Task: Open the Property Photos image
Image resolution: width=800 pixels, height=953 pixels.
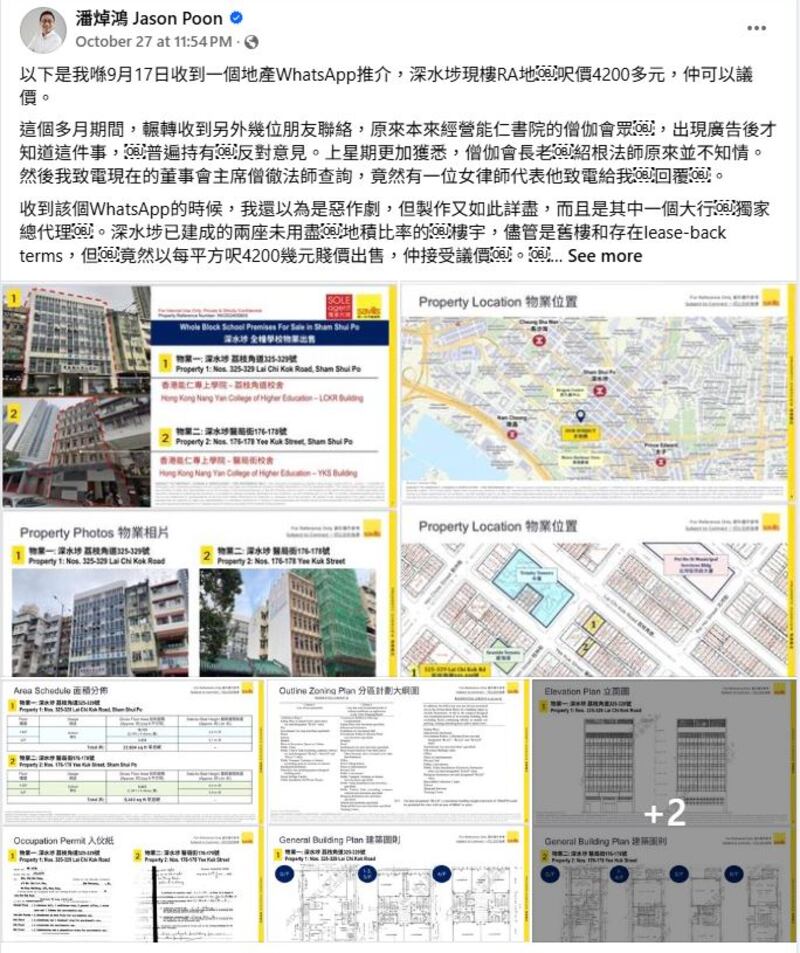Action: coord(199,595)
